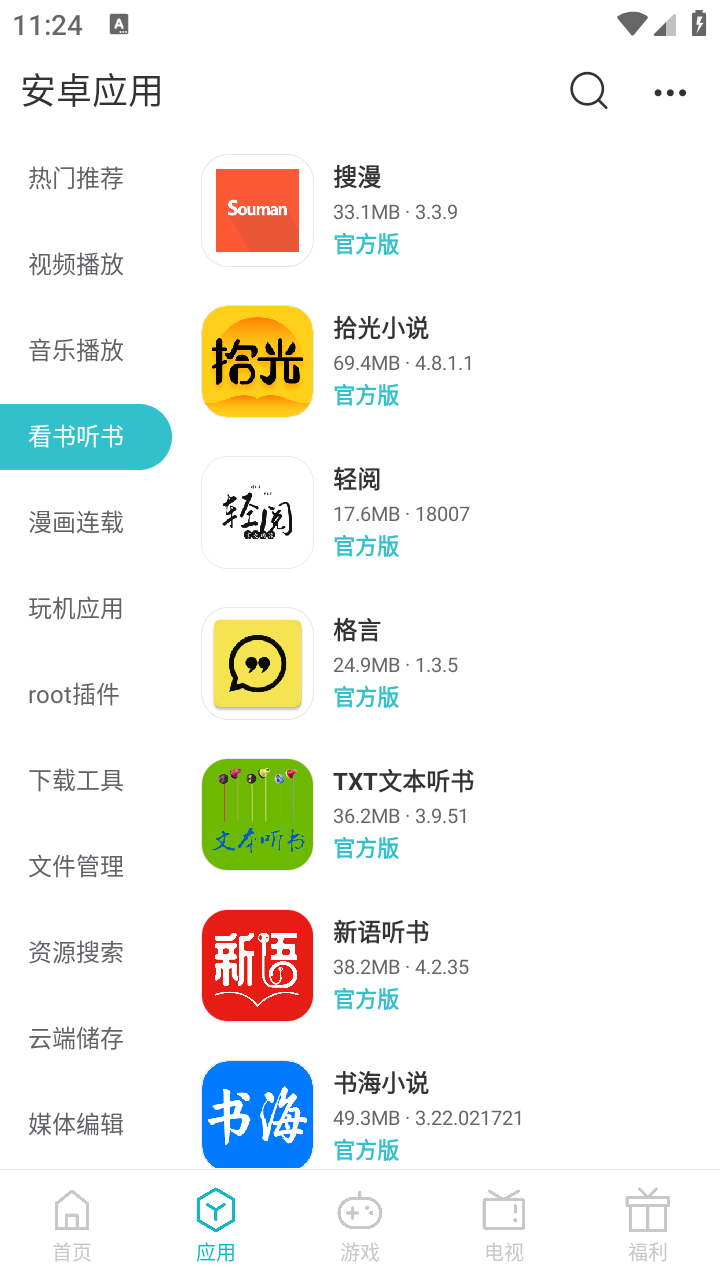Select the 漫画连载 category

click(75, 522)
